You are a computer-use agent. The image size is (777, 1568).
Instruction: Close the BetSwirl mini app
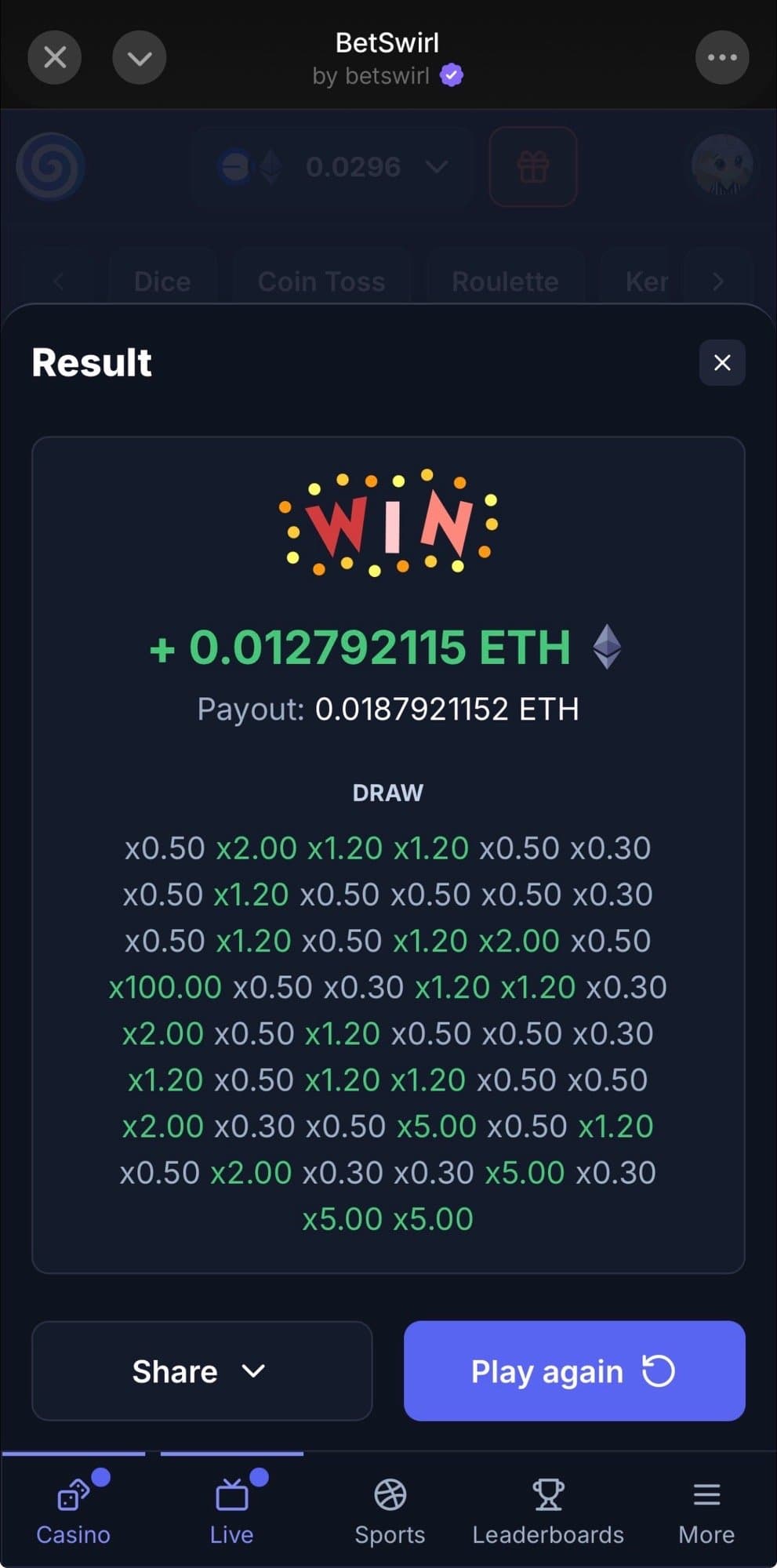click(x=55, y=57)
